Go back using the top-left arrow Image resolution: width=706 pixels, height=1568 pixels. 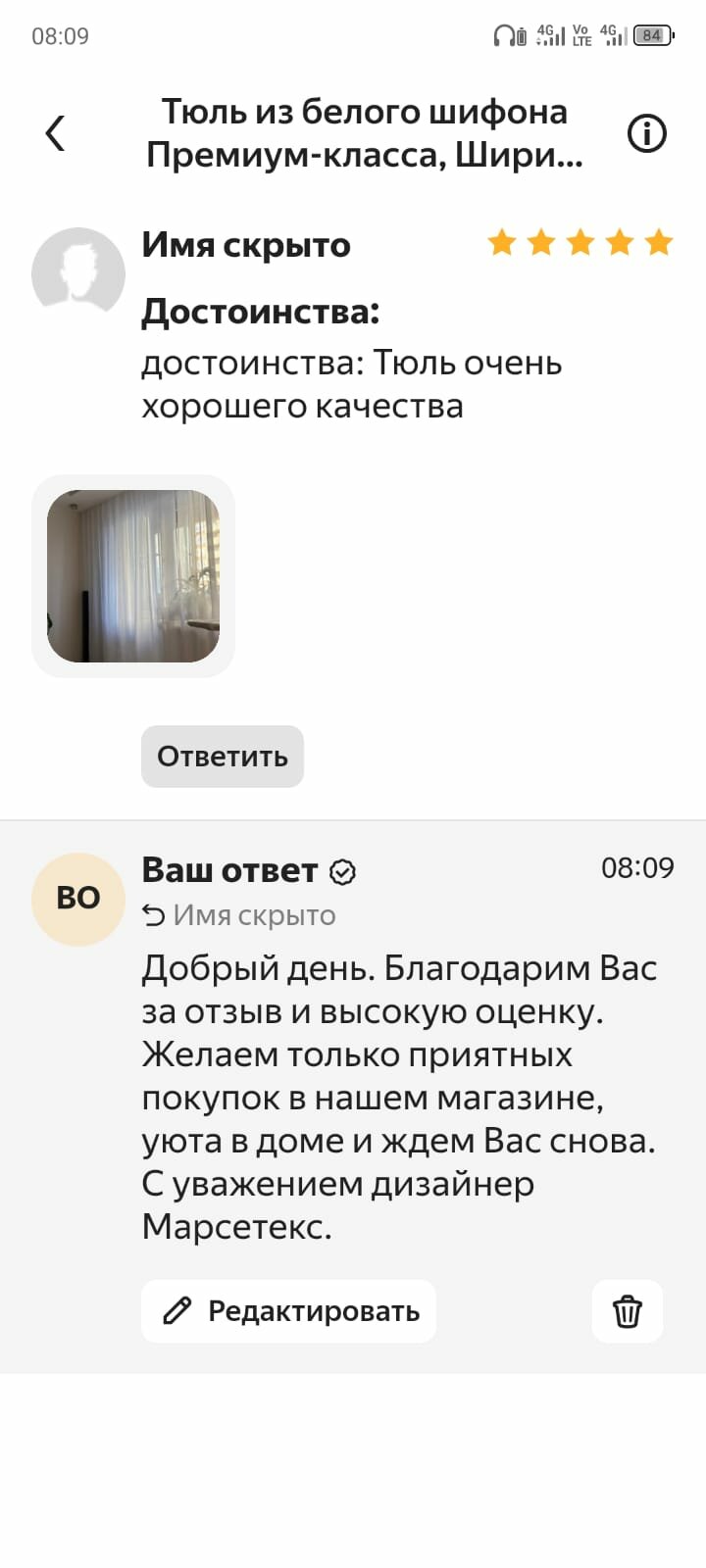point(56,133)
